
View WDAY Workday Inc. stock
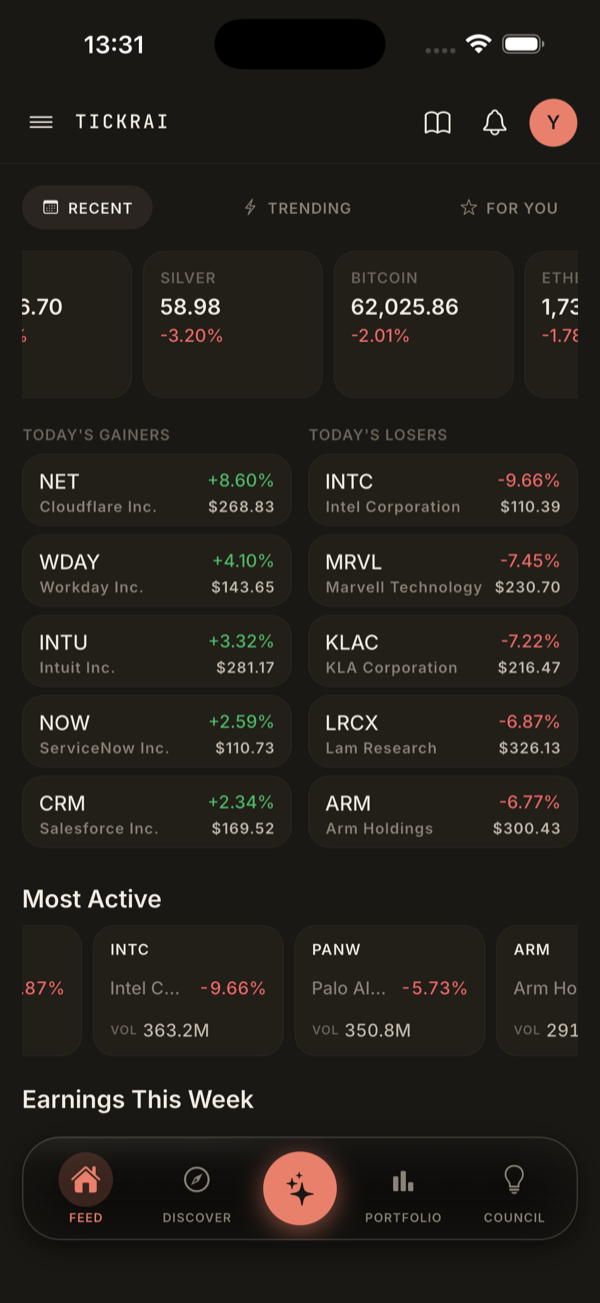point(157,570)
